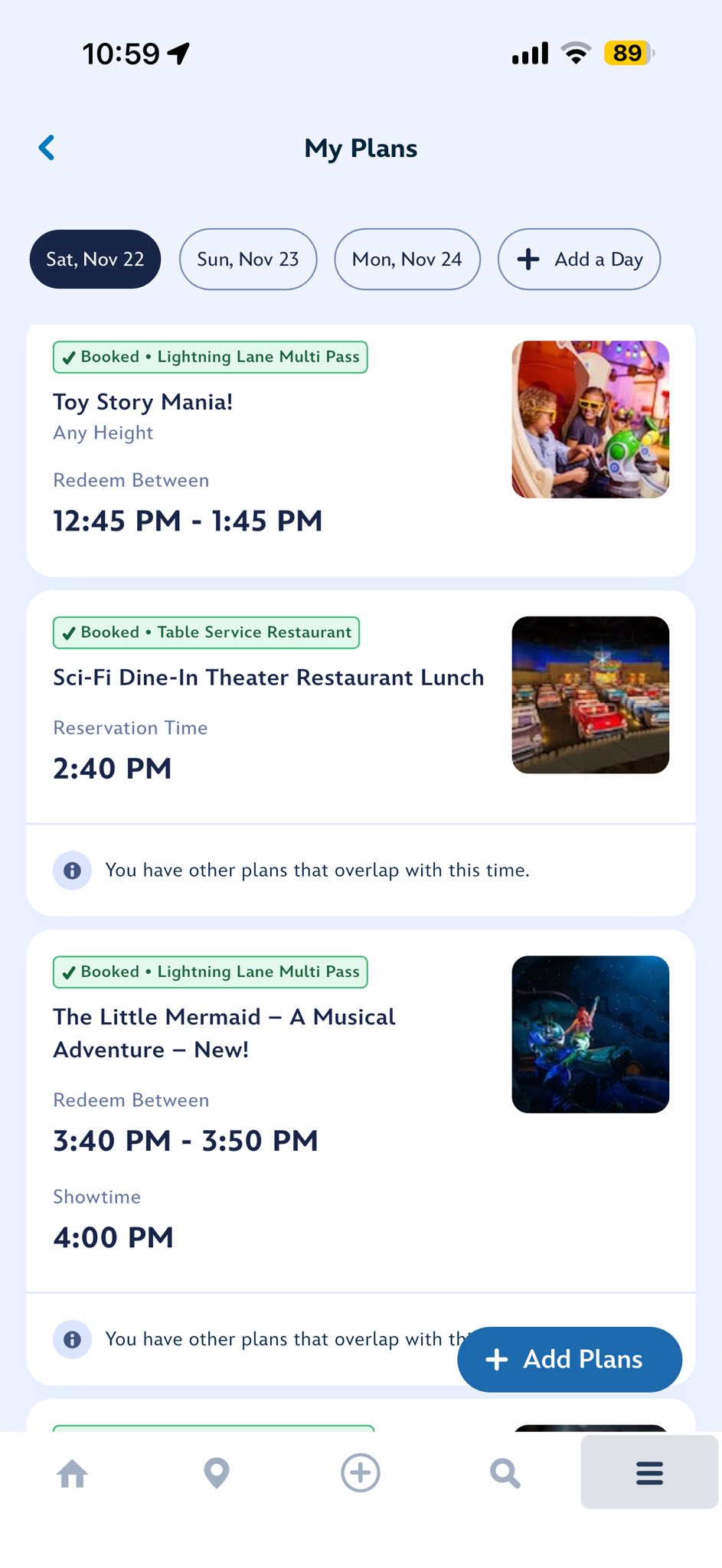
Task: Tap Add a Day button
Action: [580, 260]
